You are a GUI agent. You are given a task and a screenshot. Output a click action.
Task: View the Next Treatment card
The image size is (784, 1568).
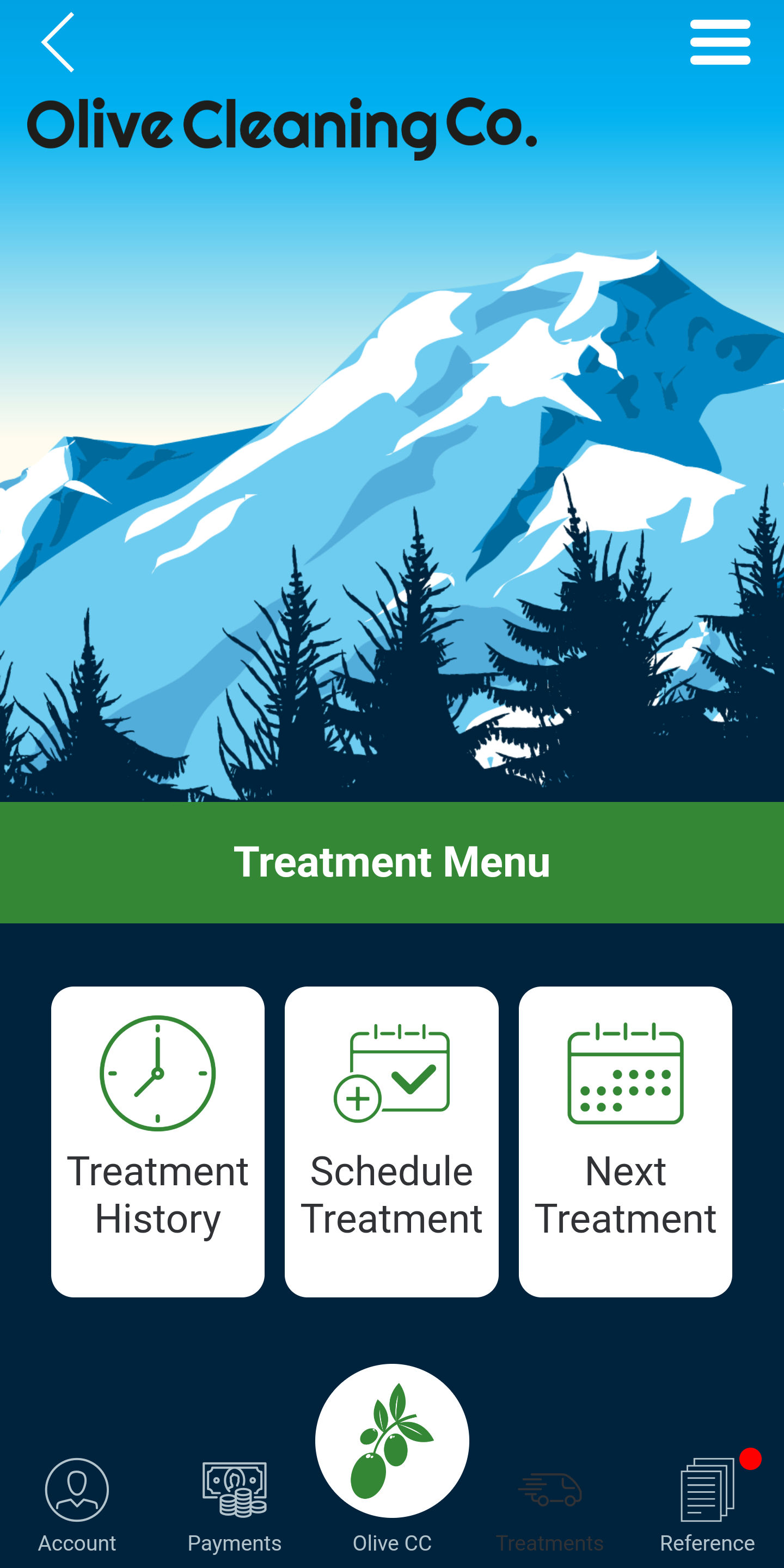(x=625, y=1141)
